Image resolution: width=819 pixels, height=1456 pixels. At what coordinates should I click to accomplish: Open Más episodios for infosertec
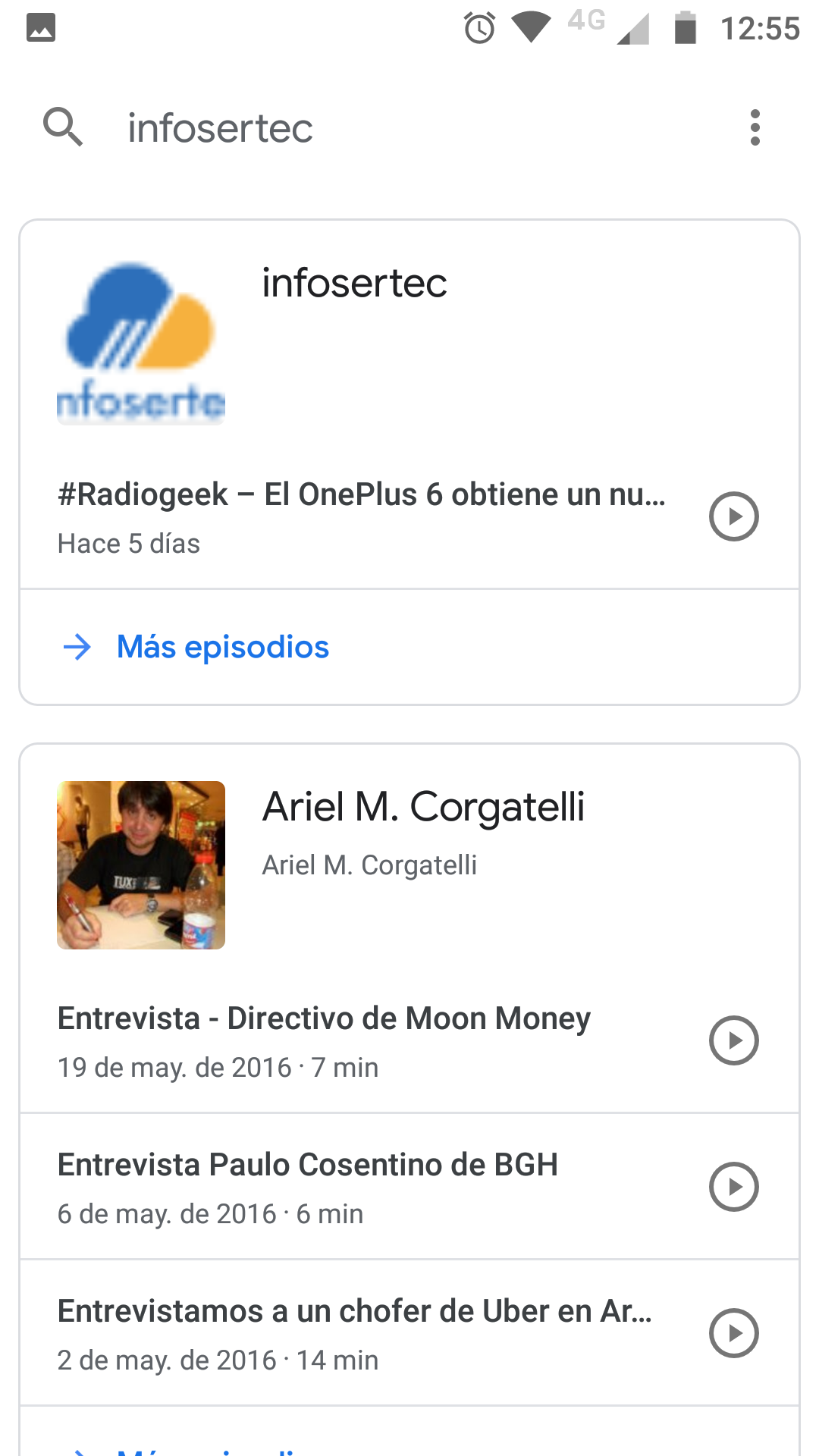coord(222,647)
